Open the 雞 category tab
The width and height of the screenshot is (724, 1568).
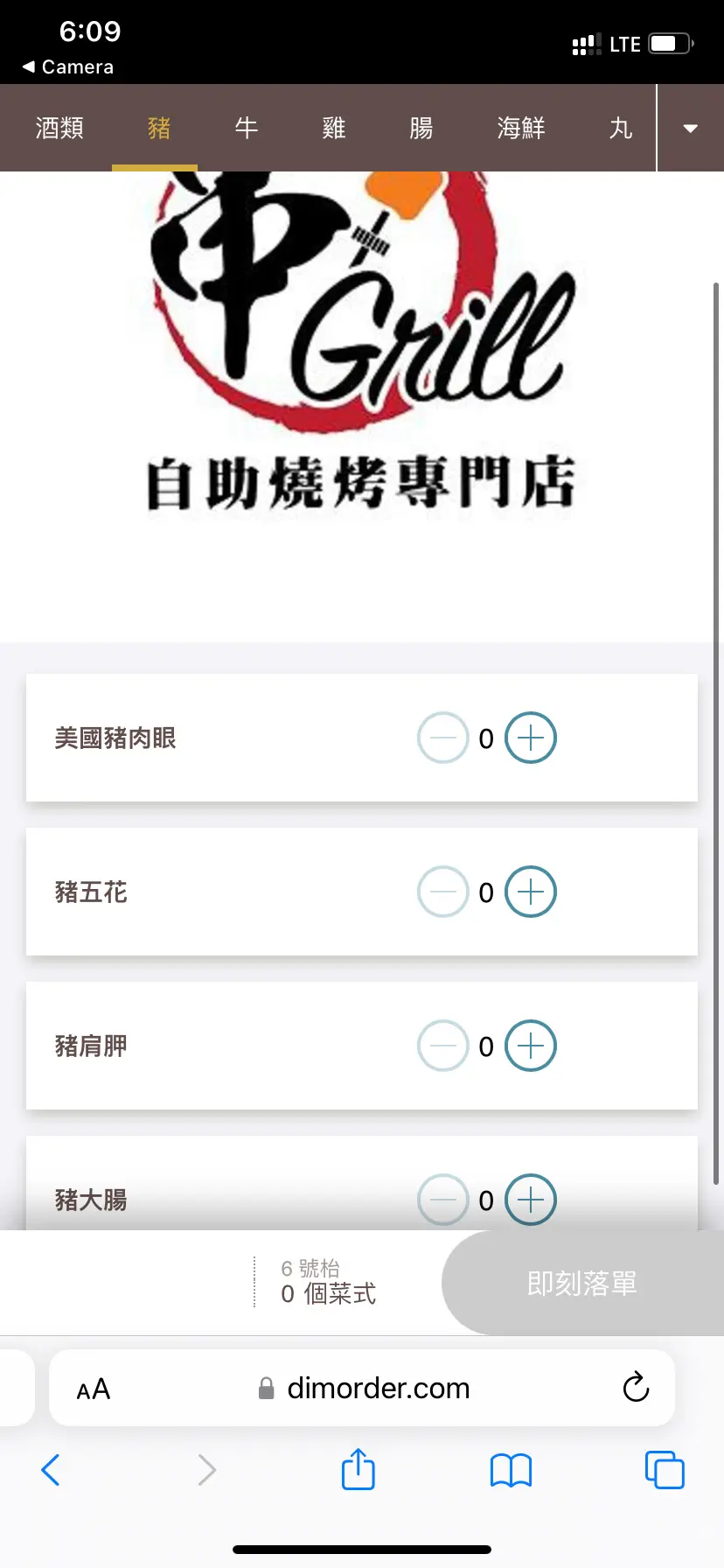click(x=334, y=129)
